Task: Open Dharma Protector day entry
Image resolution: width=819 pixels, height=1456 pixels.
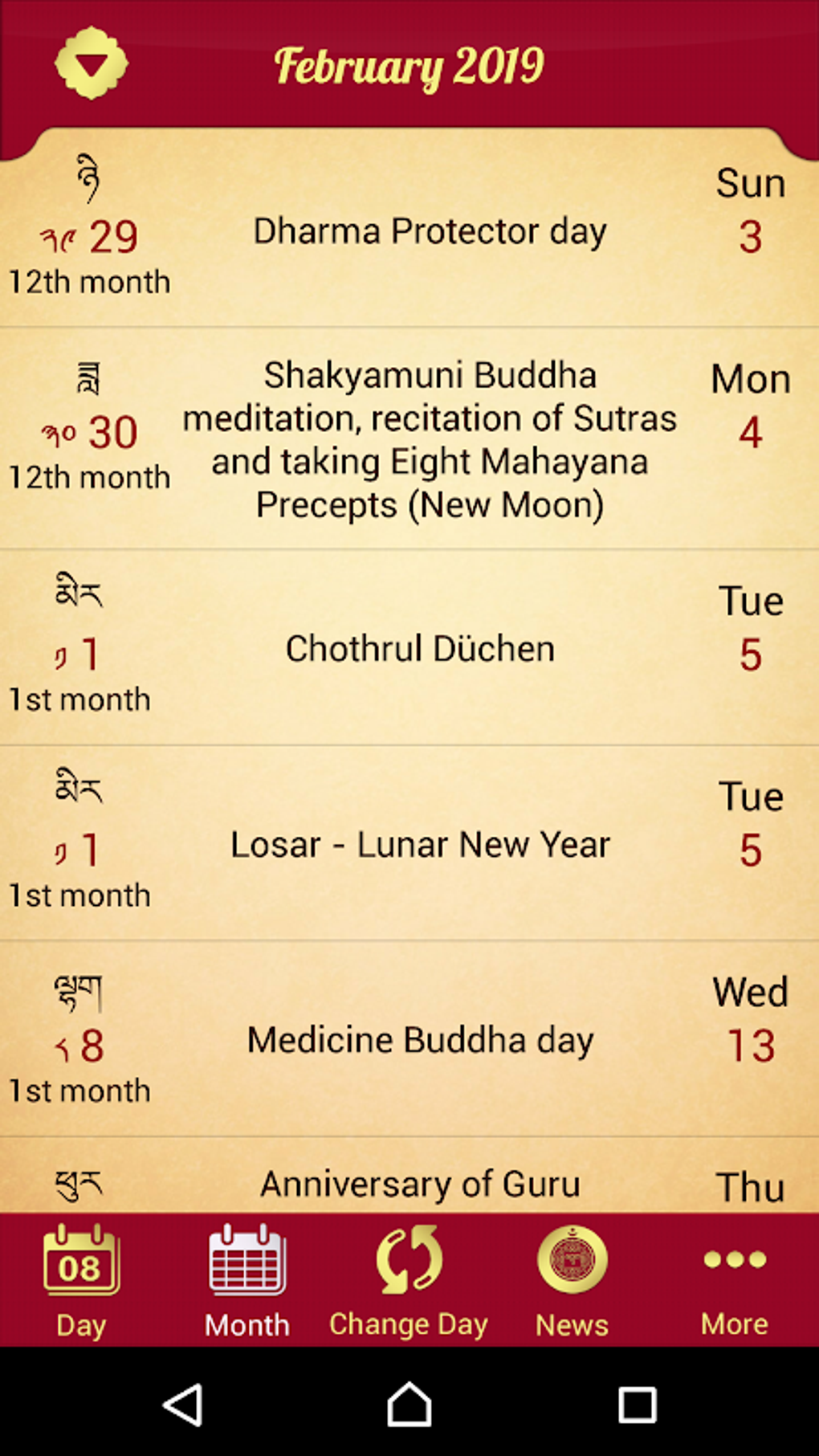Action: (x=430, y=231)
